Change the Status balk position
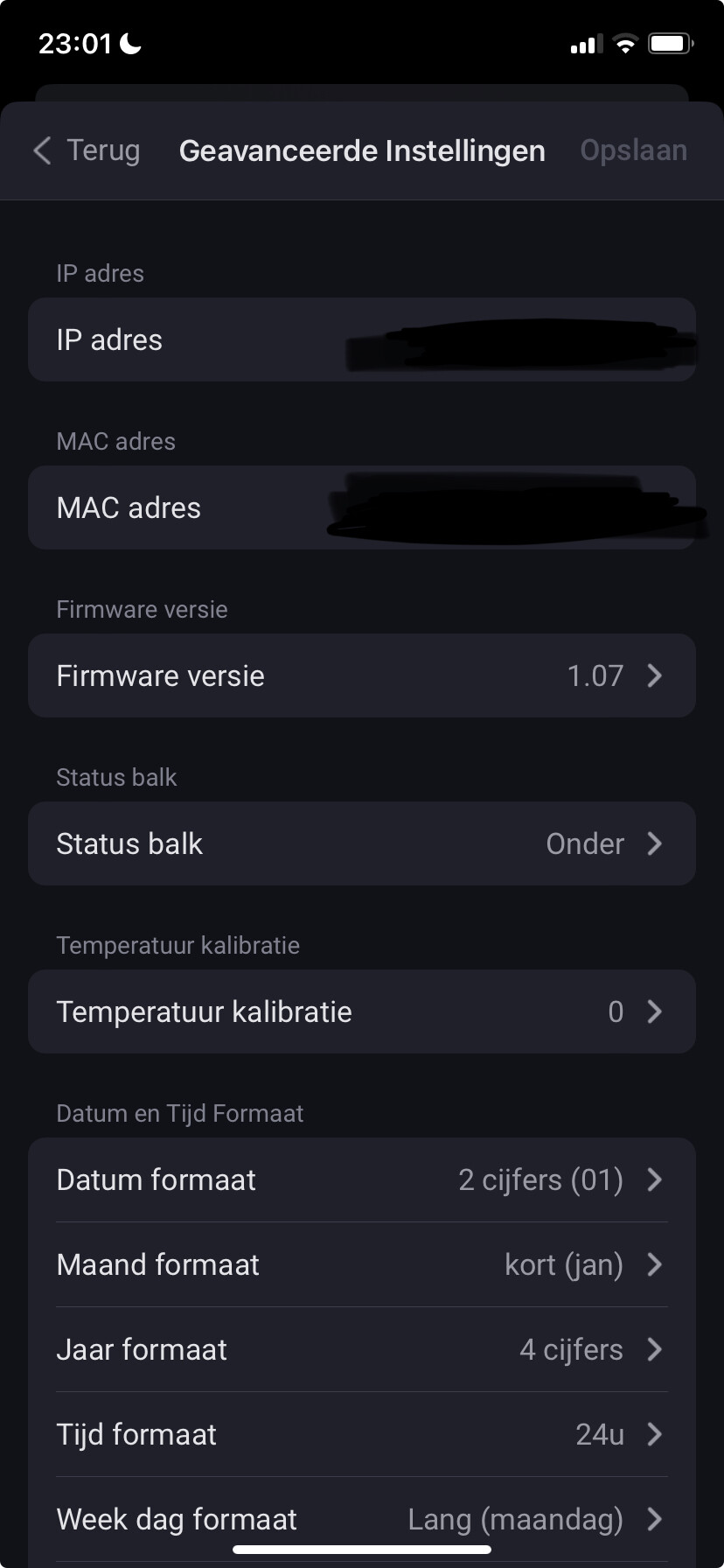724x1568 pixels. pos(362,843)
